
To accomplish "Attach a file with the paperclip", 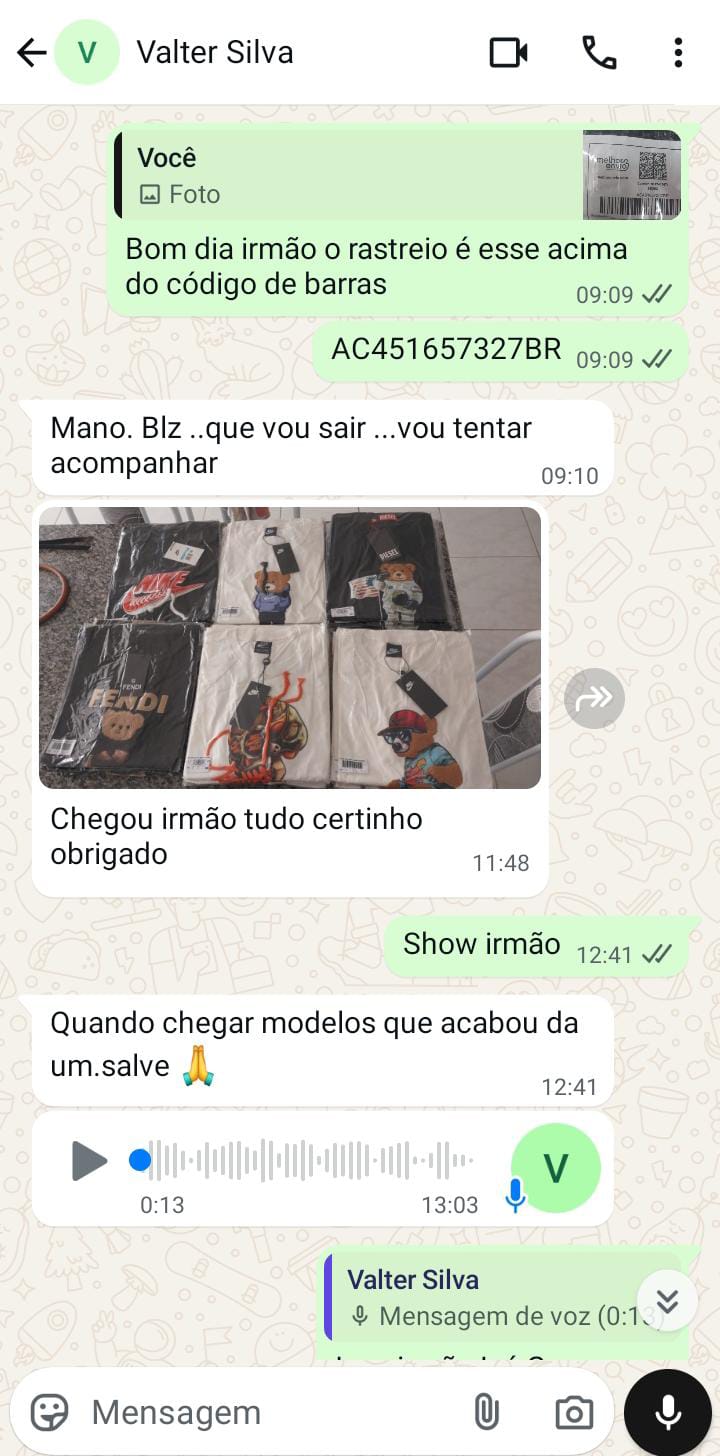I will 486,1412.
